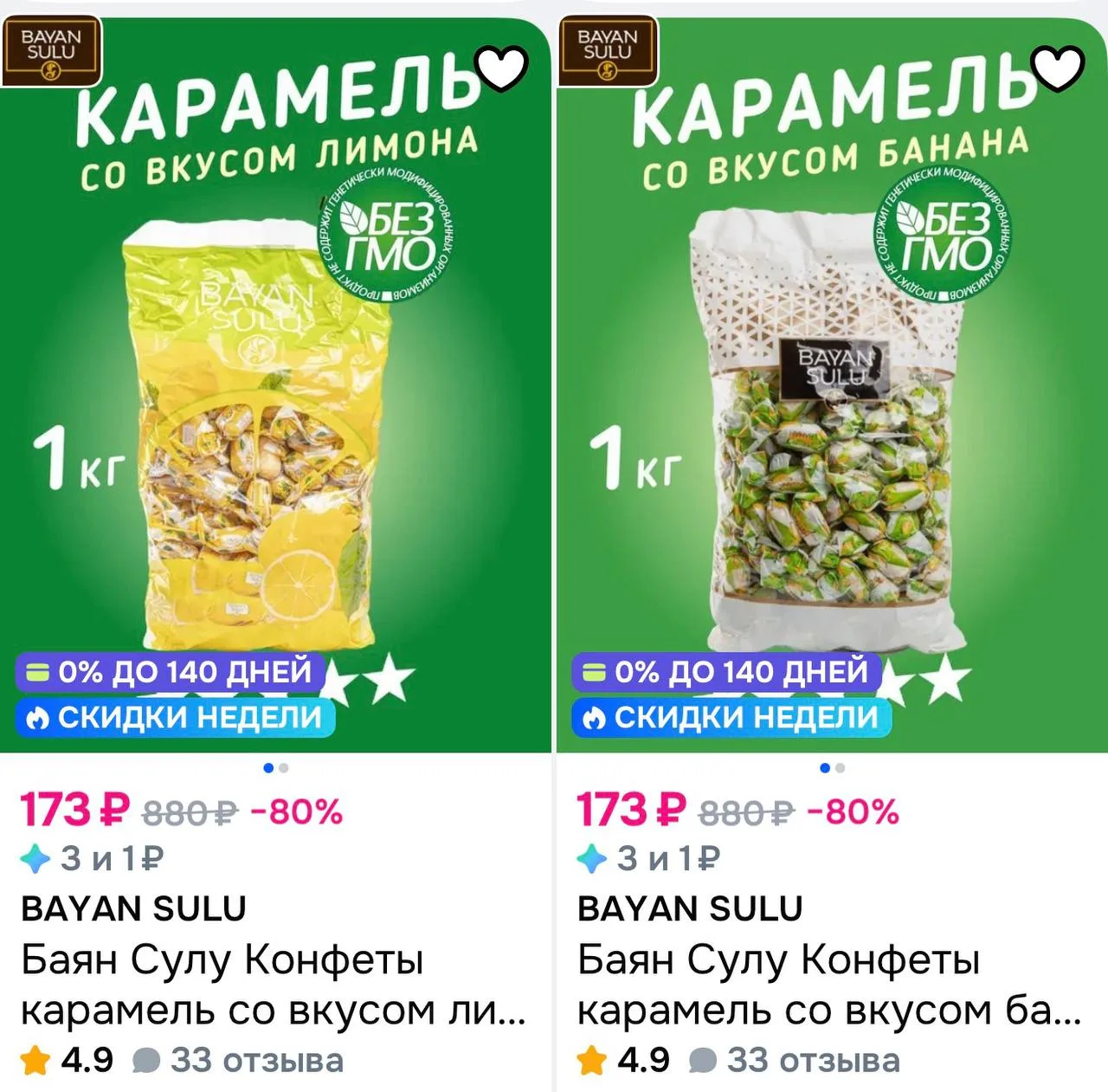Add lemon caramel to favorites
The width and height of the screenshot is (1108, 1092).
tap(504, 68)
